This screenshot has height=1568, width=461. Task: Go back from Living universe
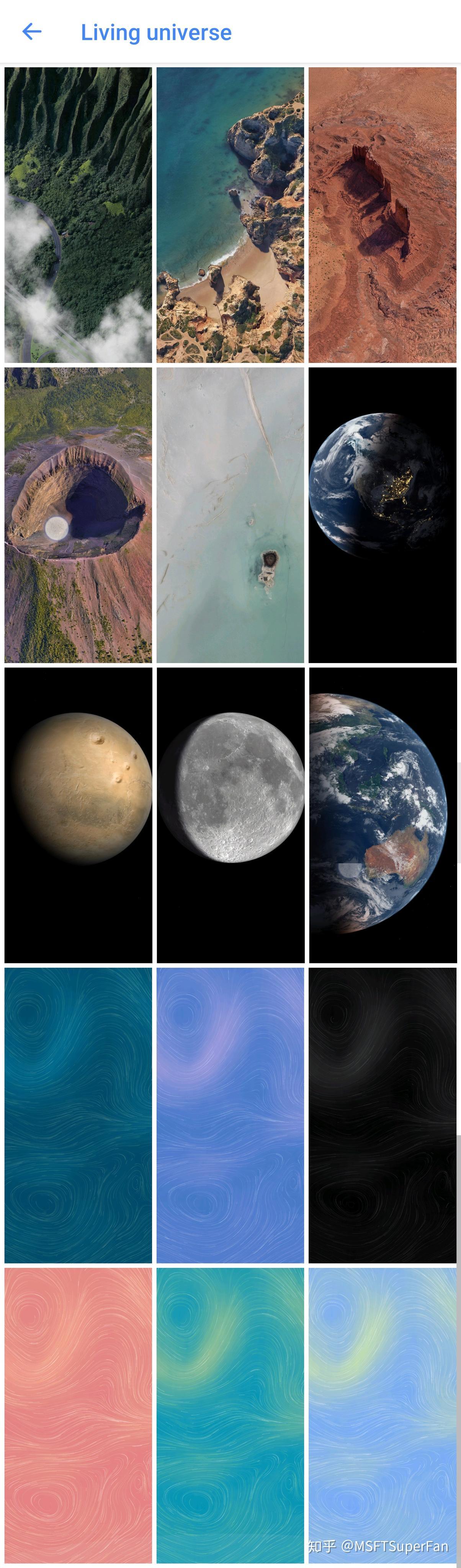coord(32,32)
